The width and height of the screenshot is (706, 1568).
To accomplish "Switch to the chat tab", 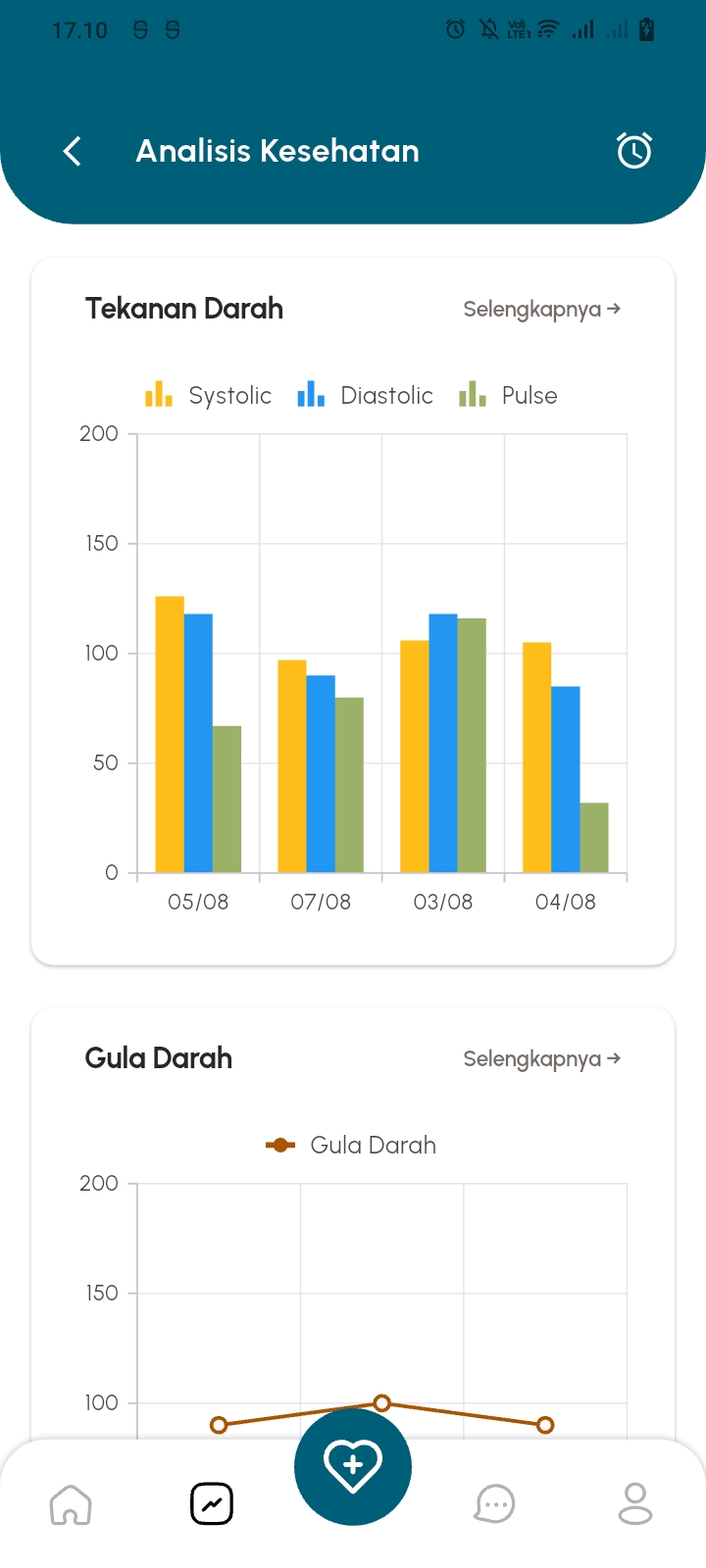I will tap(494, 1504).
